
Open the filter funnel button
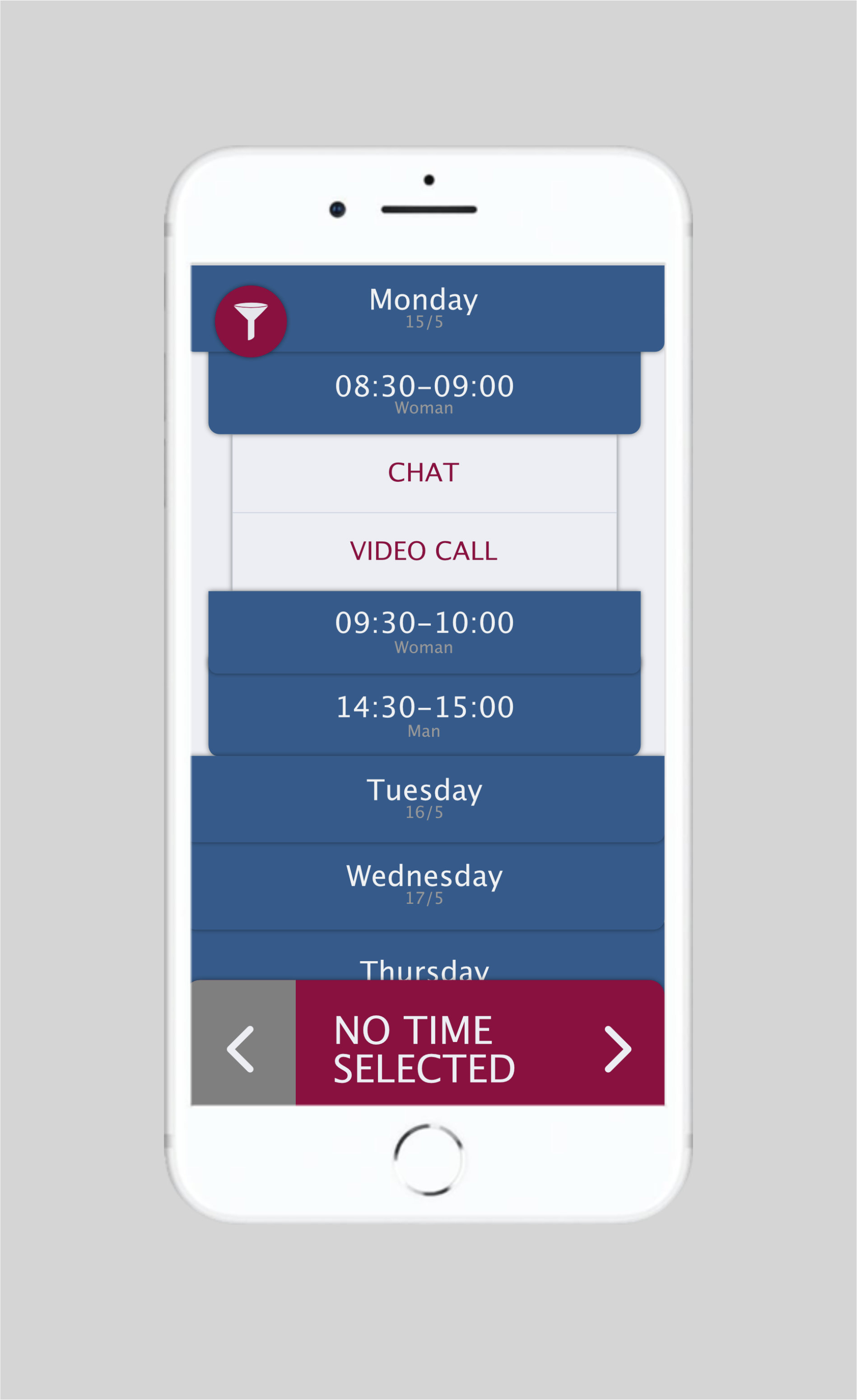pyautogui.click(x=251, y=321)
